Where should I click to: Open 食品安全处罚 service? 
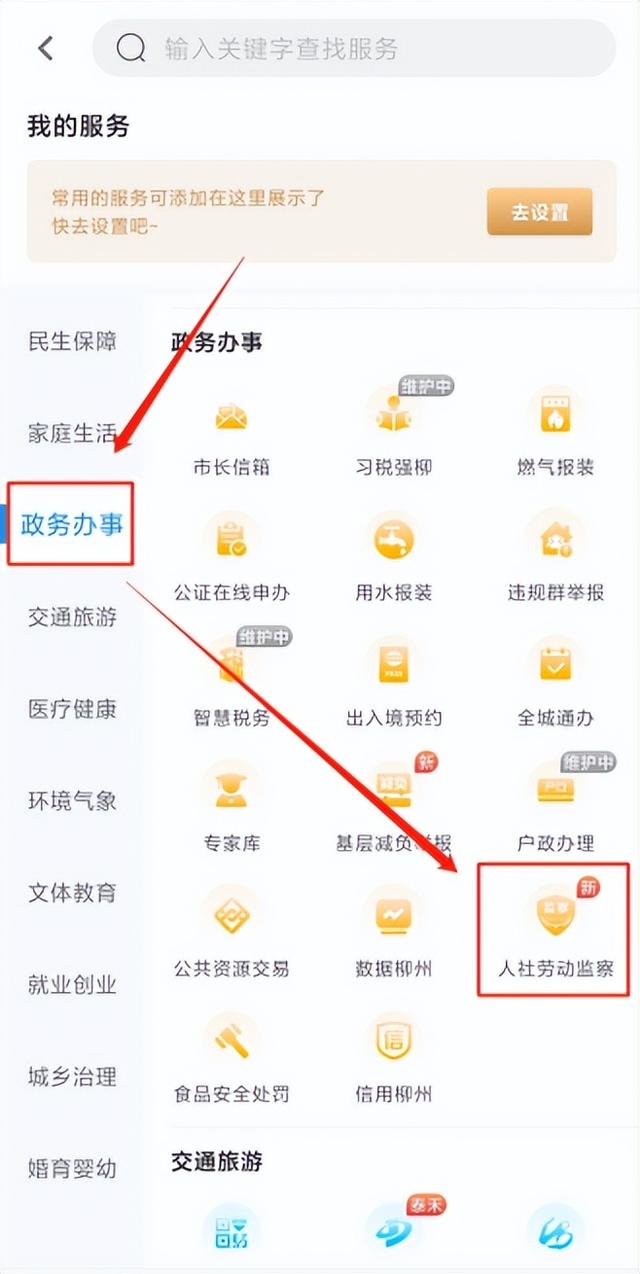point(232,1058)
